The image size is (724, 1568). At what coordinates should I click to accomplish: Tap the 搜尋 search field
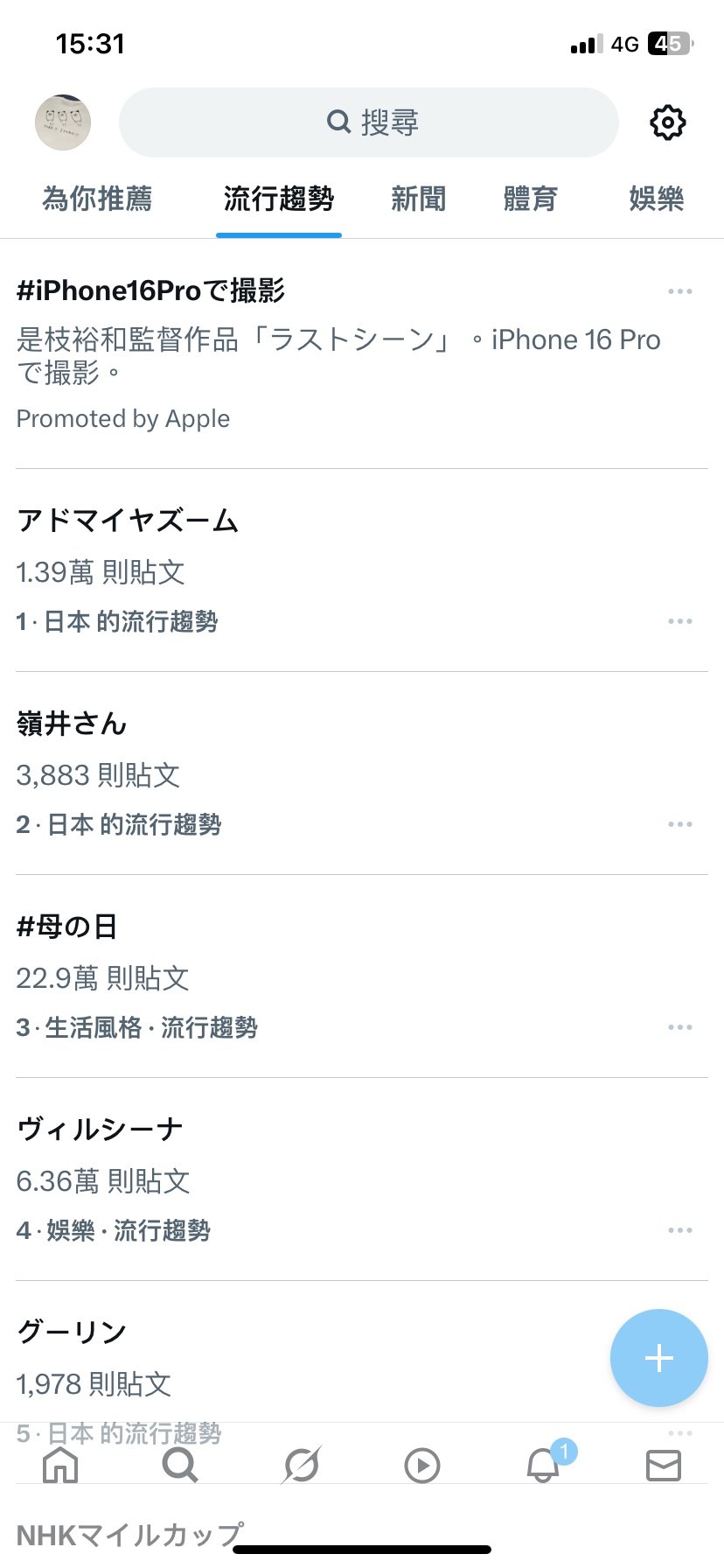point(369,122)
